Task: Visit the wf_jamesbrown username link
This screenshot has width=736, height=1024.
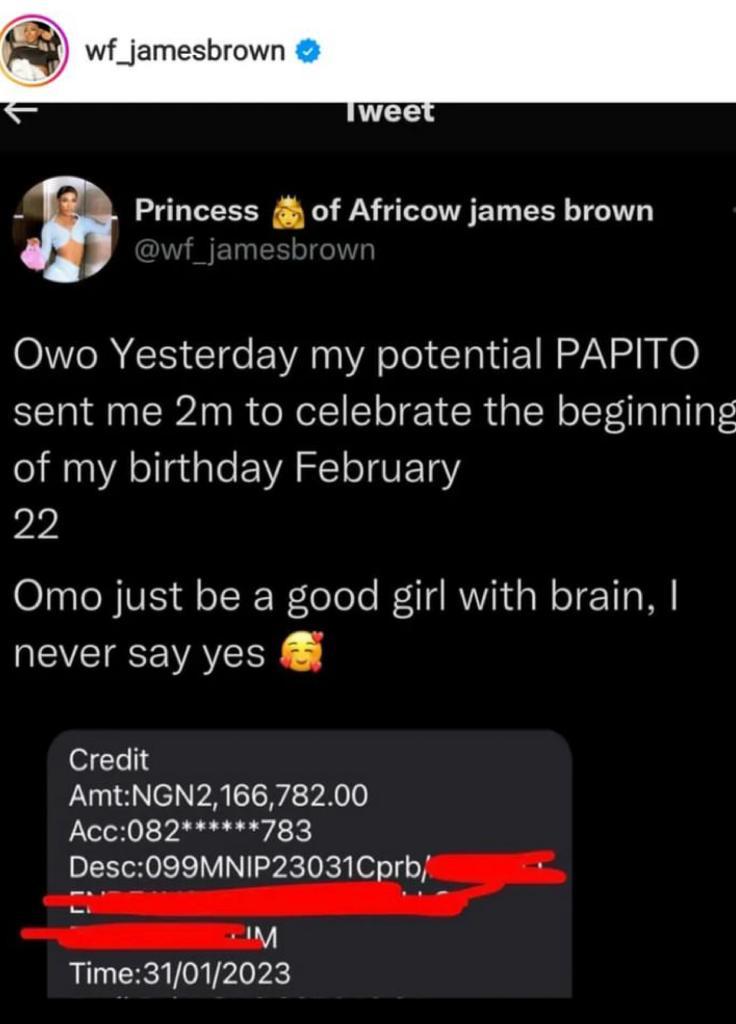Action: (186, 51)
